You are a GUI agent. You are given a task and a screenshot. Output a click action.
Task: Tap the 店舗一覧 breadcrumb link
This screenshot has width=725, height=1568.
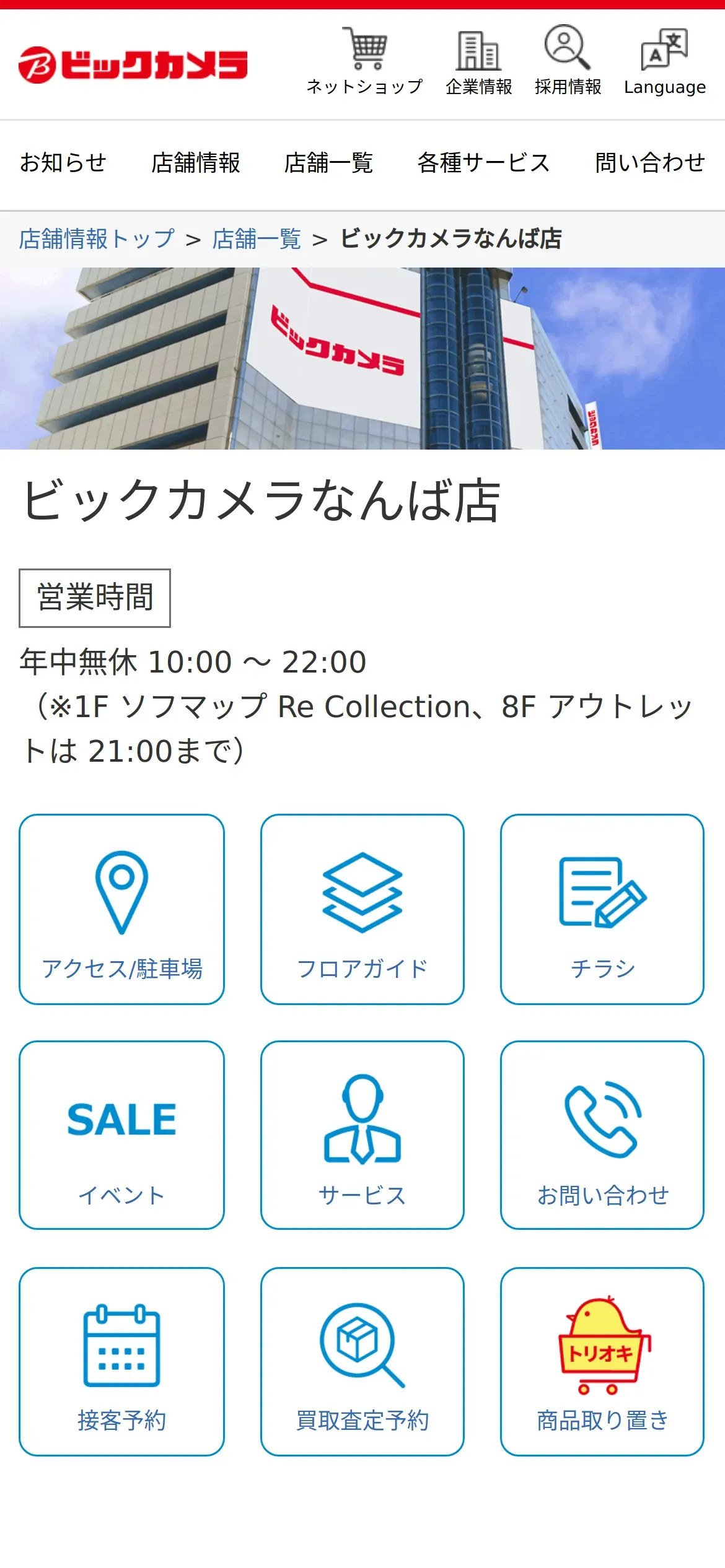[x=257, y=239]
